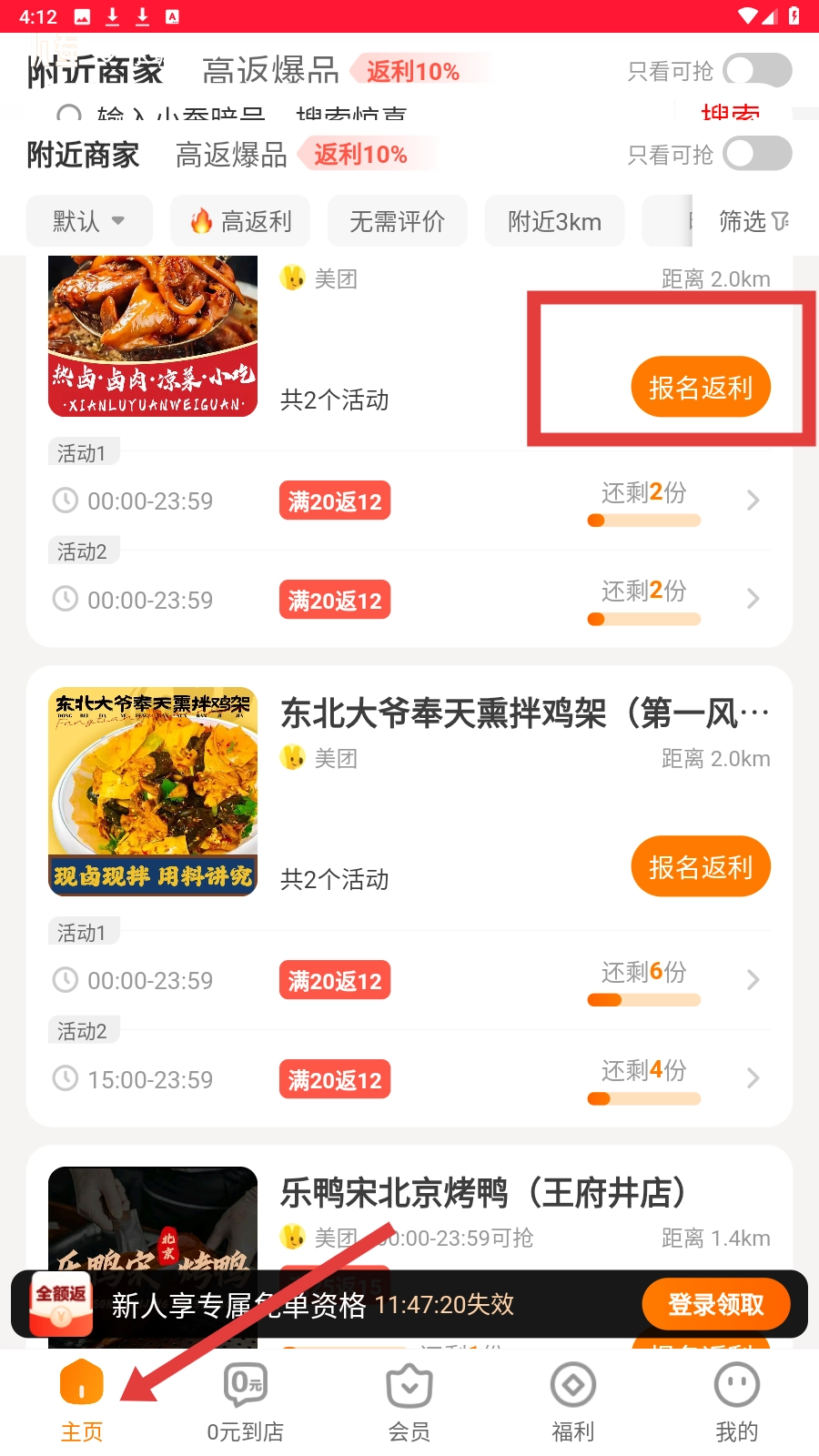This screenshot has width=819, height=1456.
Task: Enable the top 只看可抢 switch
Action: pyautogui.click(x=757, y=69)
